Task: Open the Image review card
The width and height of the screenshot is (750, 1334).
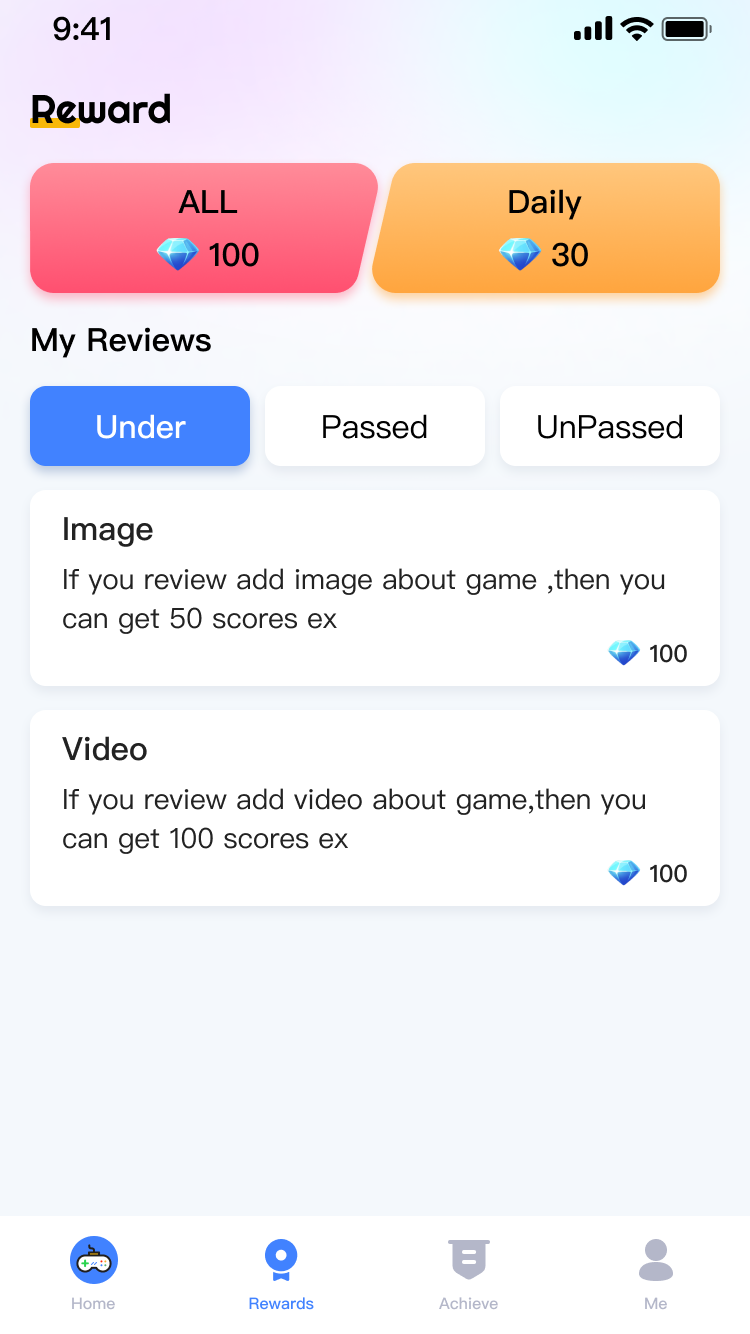Action: click(x=375, y=588)
